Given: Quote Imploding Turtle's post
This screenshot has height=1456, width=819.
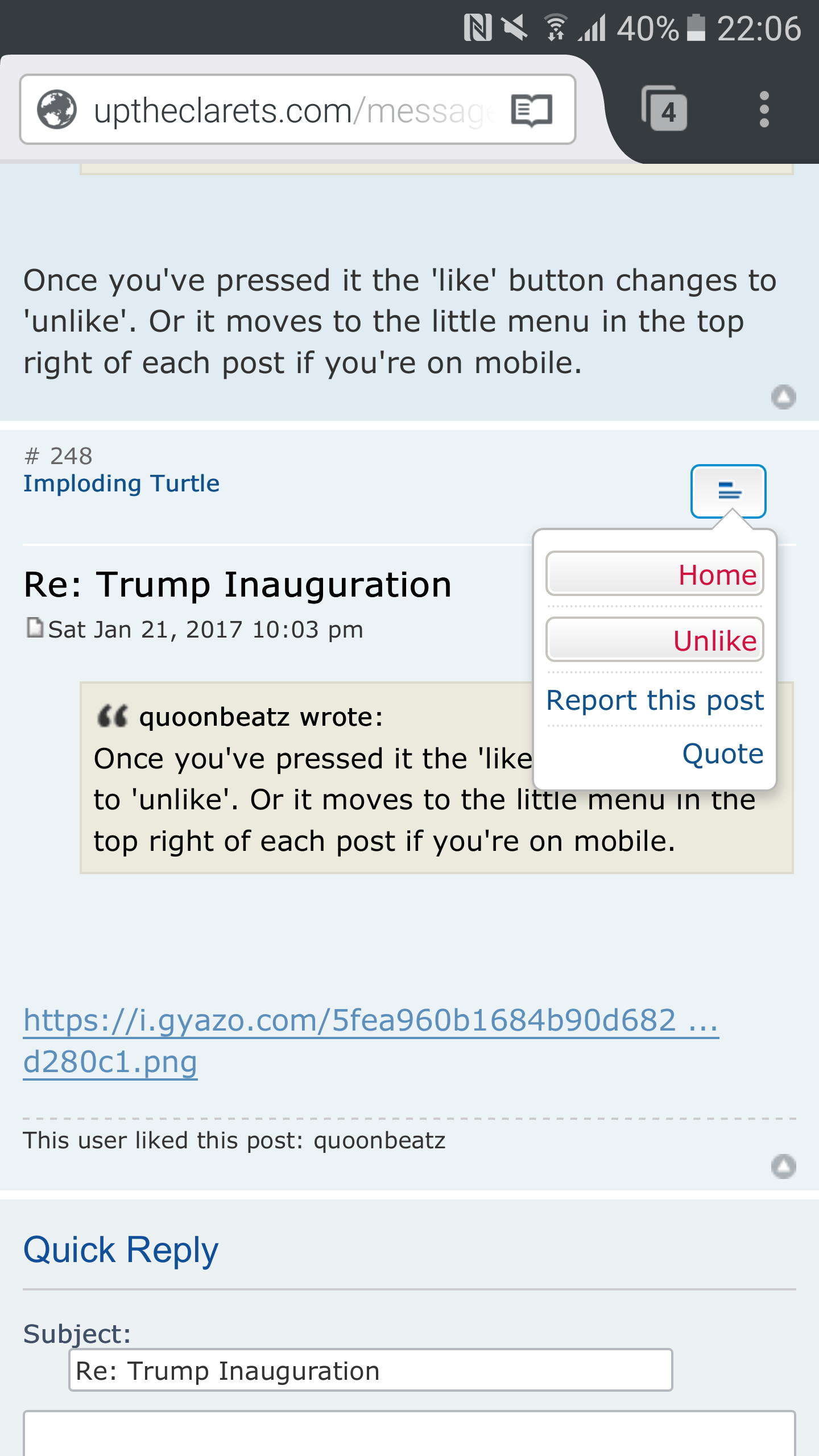Looking at the screenshot, I should point(722,754).
